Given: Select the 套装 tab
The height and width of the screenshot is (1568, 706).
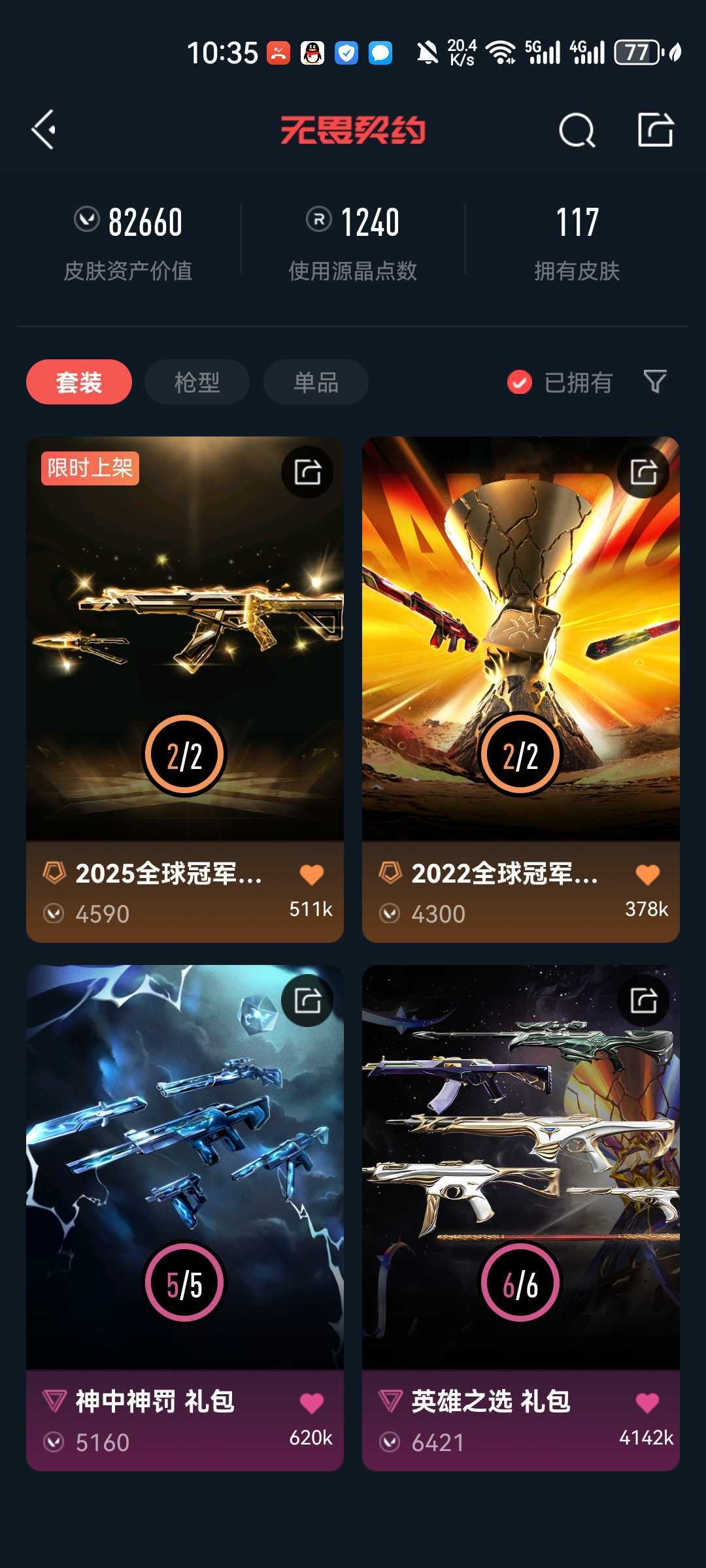Looking at the screenshot, I should click(x=79, y=382).
